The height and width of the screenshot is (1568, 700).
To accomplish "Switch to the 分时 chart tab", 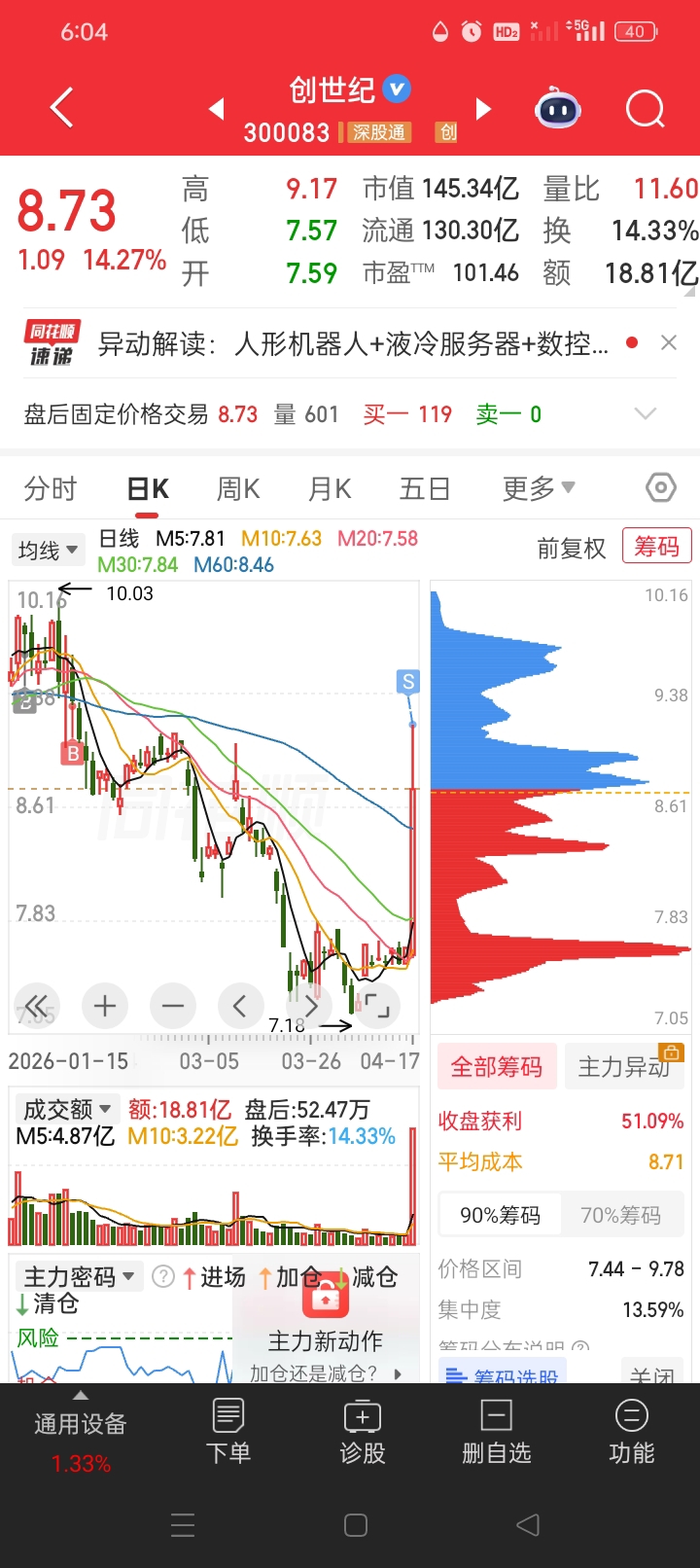I will (51, 488).
